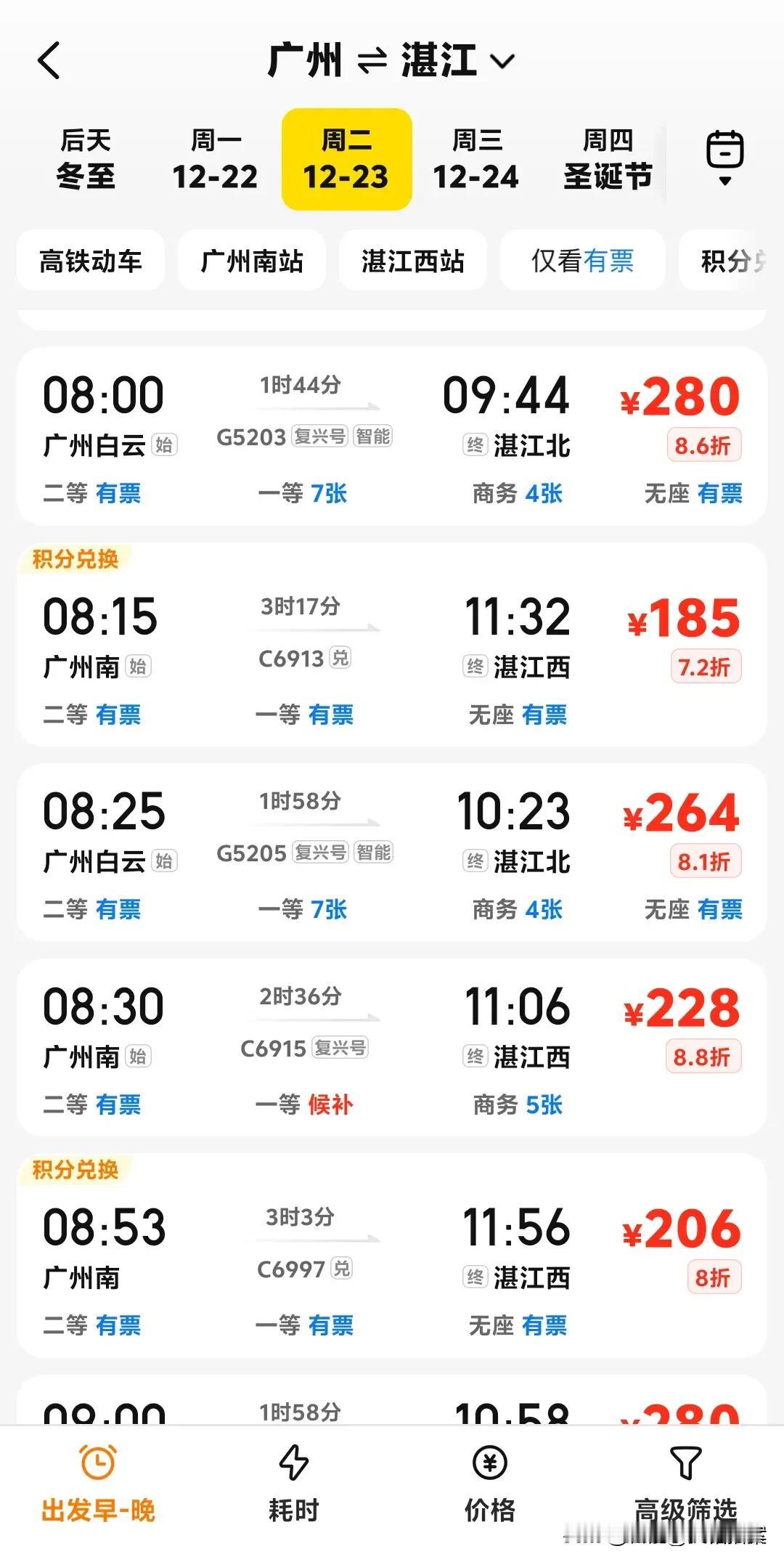784x1562 pixels.
Task: Tap 有票 for G5203 second class
Action: [120, 494]
